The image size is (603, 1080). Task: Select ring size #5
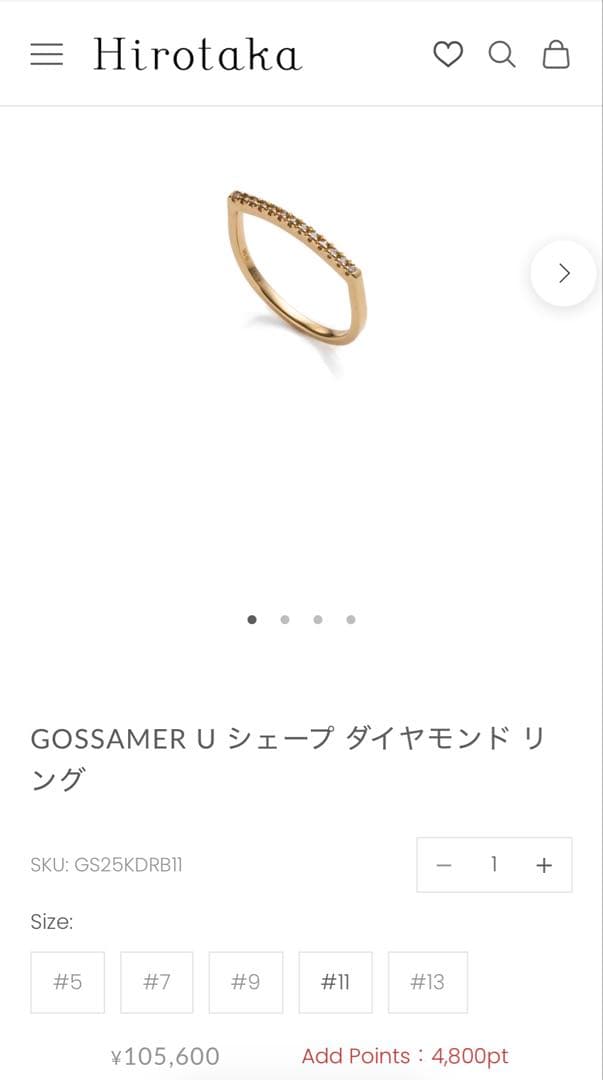pos(68,982)
